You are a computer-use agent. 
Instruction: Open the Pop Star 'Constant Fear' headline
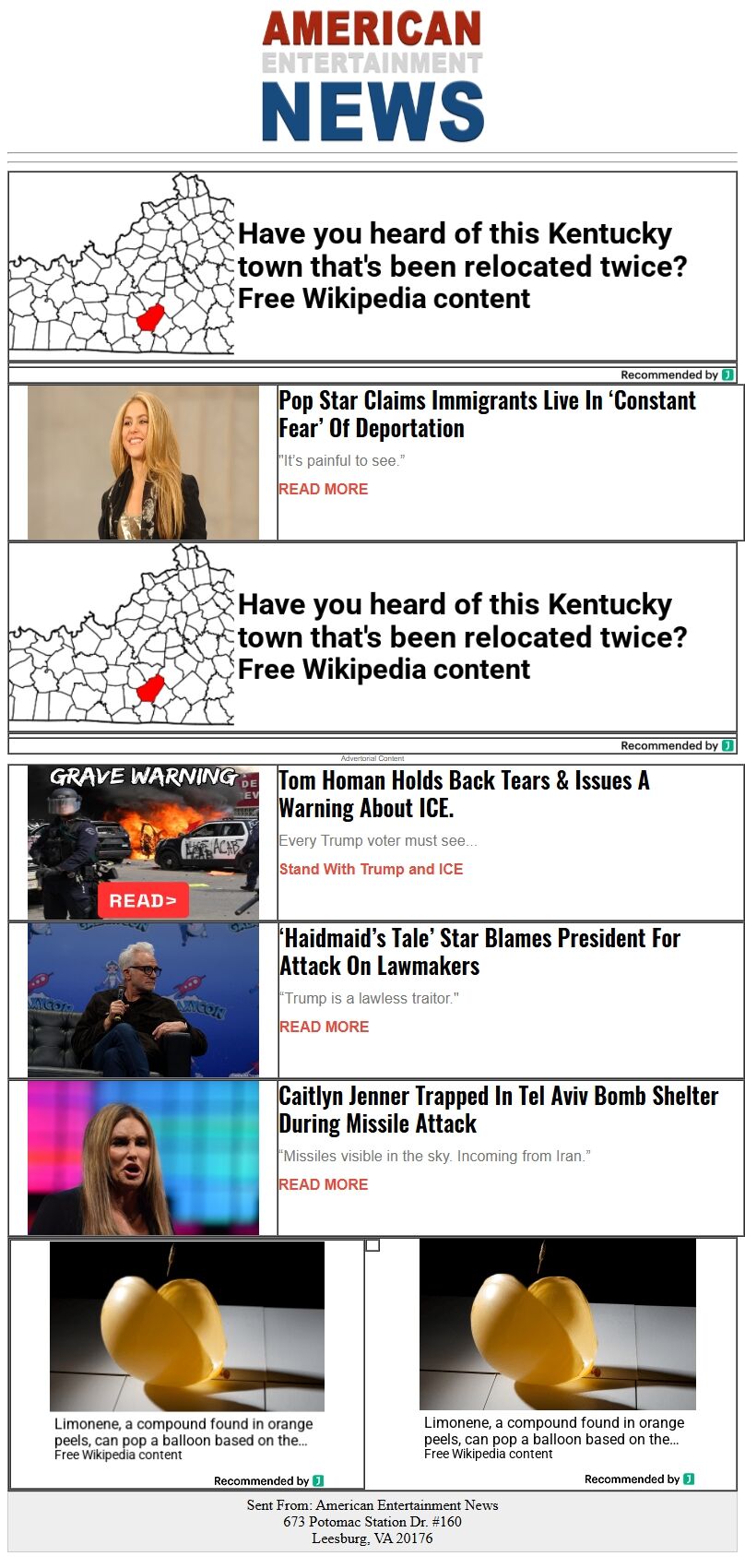tap(487, 414)
